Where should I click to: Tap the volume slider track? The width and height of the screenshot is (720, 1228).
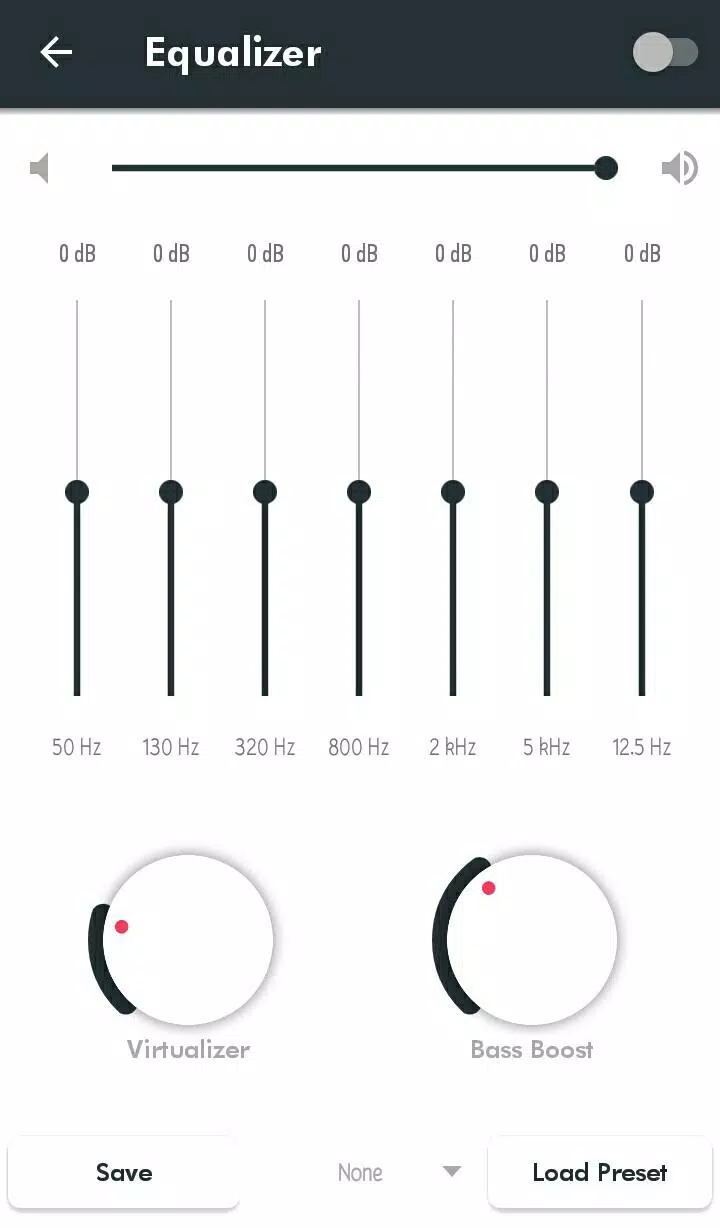pos(360,168)
